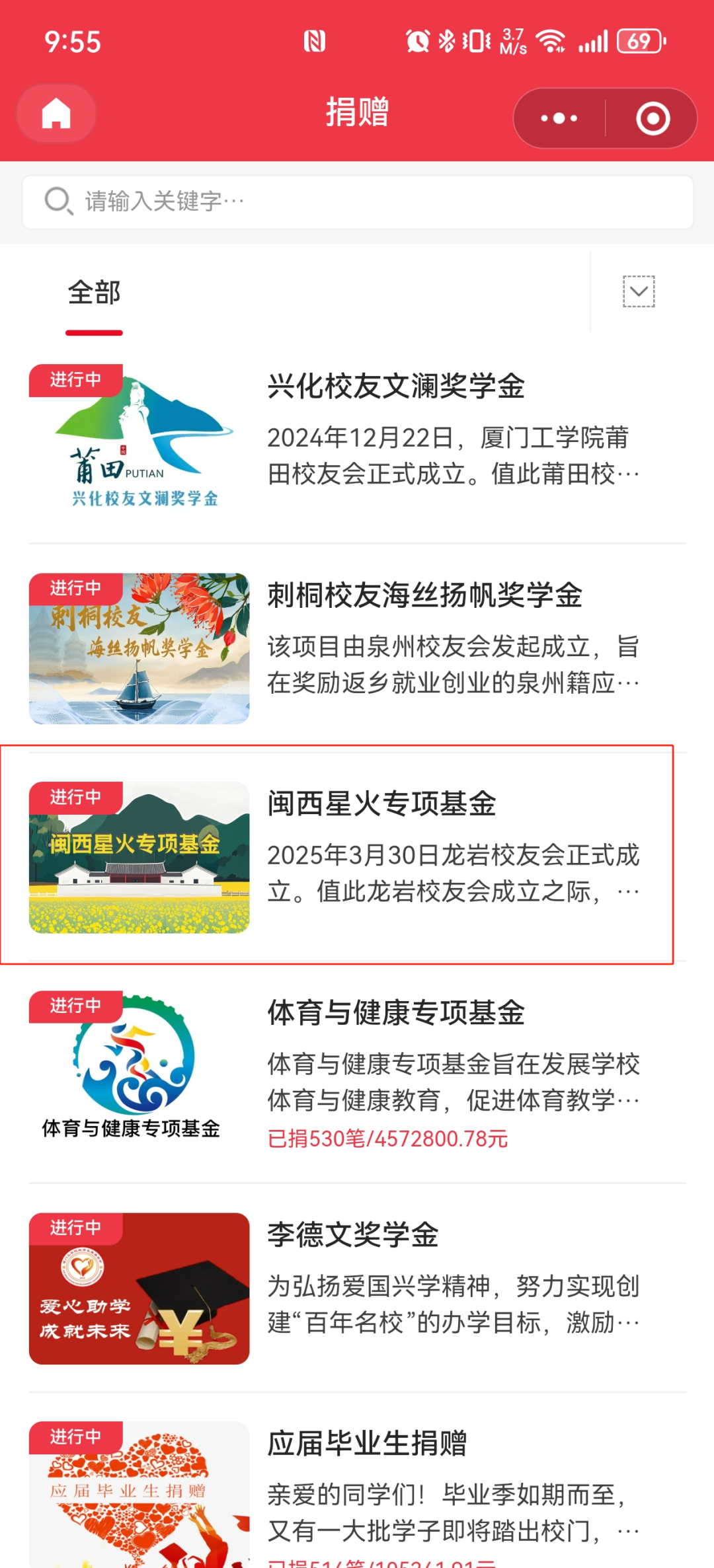Select the 全部 category tab
Screen dimensions: 714x1568
coord(94,293)
